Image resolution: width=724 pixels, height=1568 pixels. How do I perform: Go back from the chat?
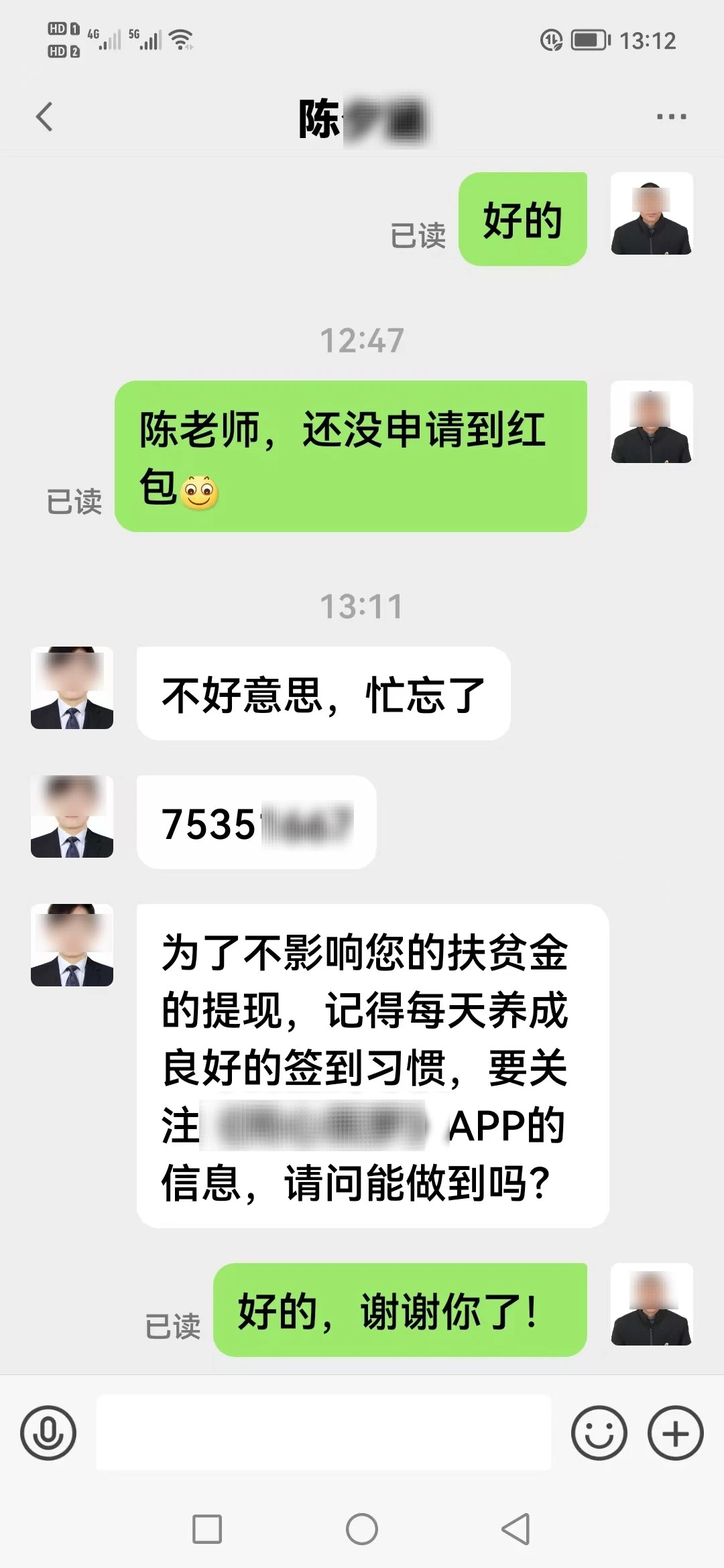click(x=44, y=117)
